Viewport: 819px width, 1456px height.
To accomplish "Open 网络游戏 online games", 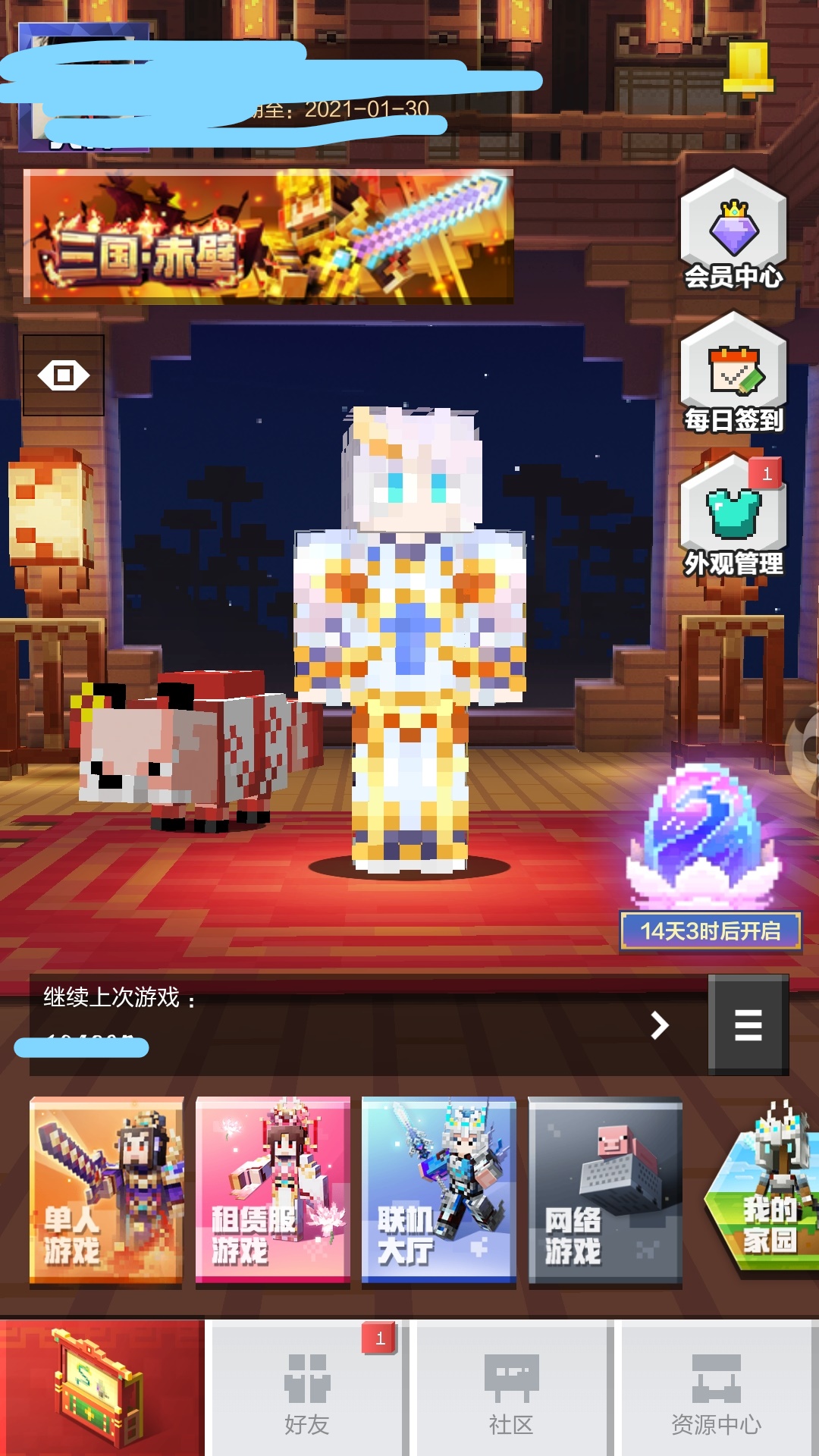I will [x=605, y=1191].
